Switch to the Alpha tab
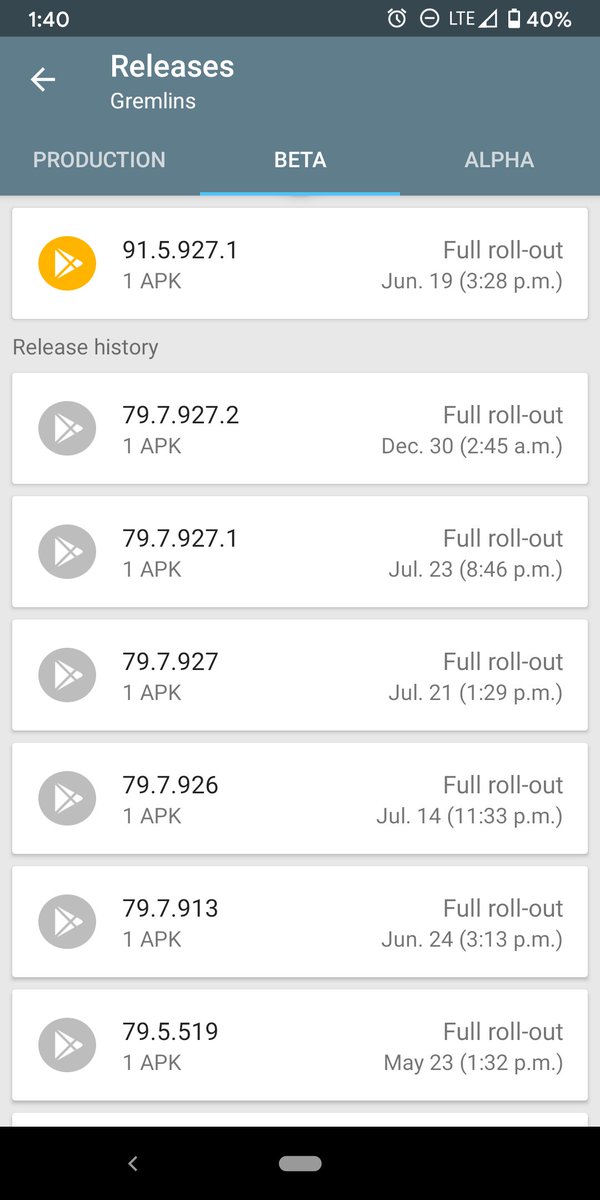Image resolution: width=600 pixels, height=1200 pixels. coord(500,160)
